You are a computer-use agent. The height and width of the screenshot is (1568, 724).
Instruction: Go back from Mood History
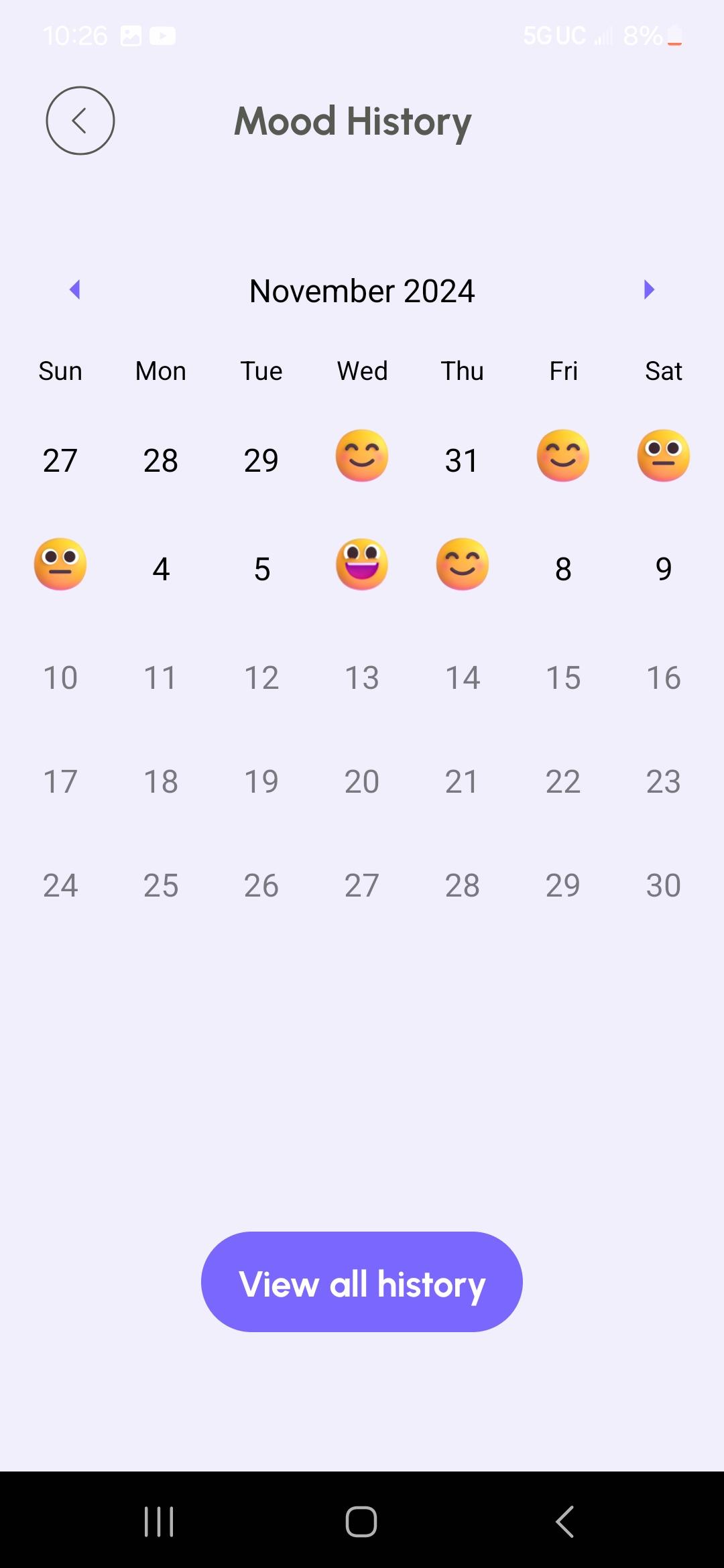pos(80,121)
